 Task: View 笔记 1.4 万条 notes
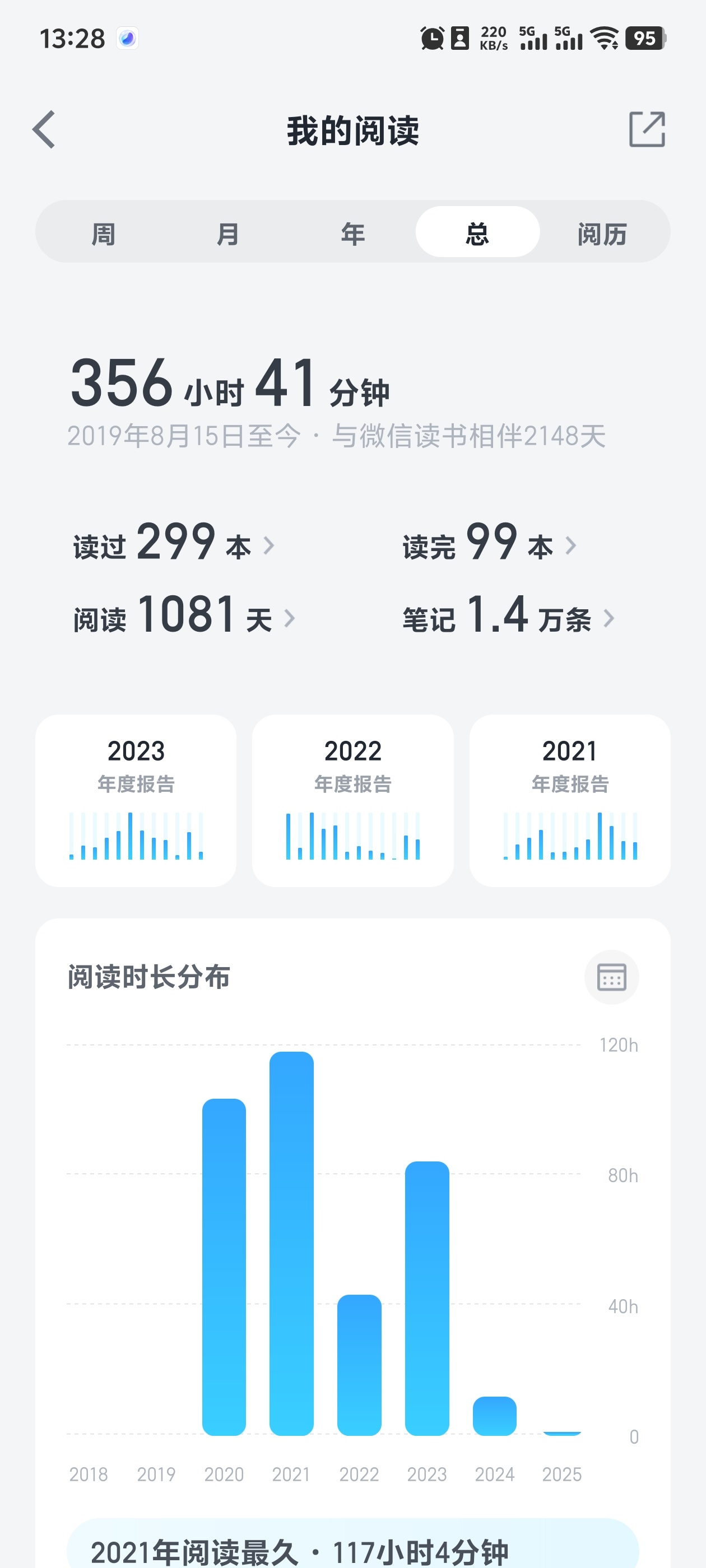508,617
